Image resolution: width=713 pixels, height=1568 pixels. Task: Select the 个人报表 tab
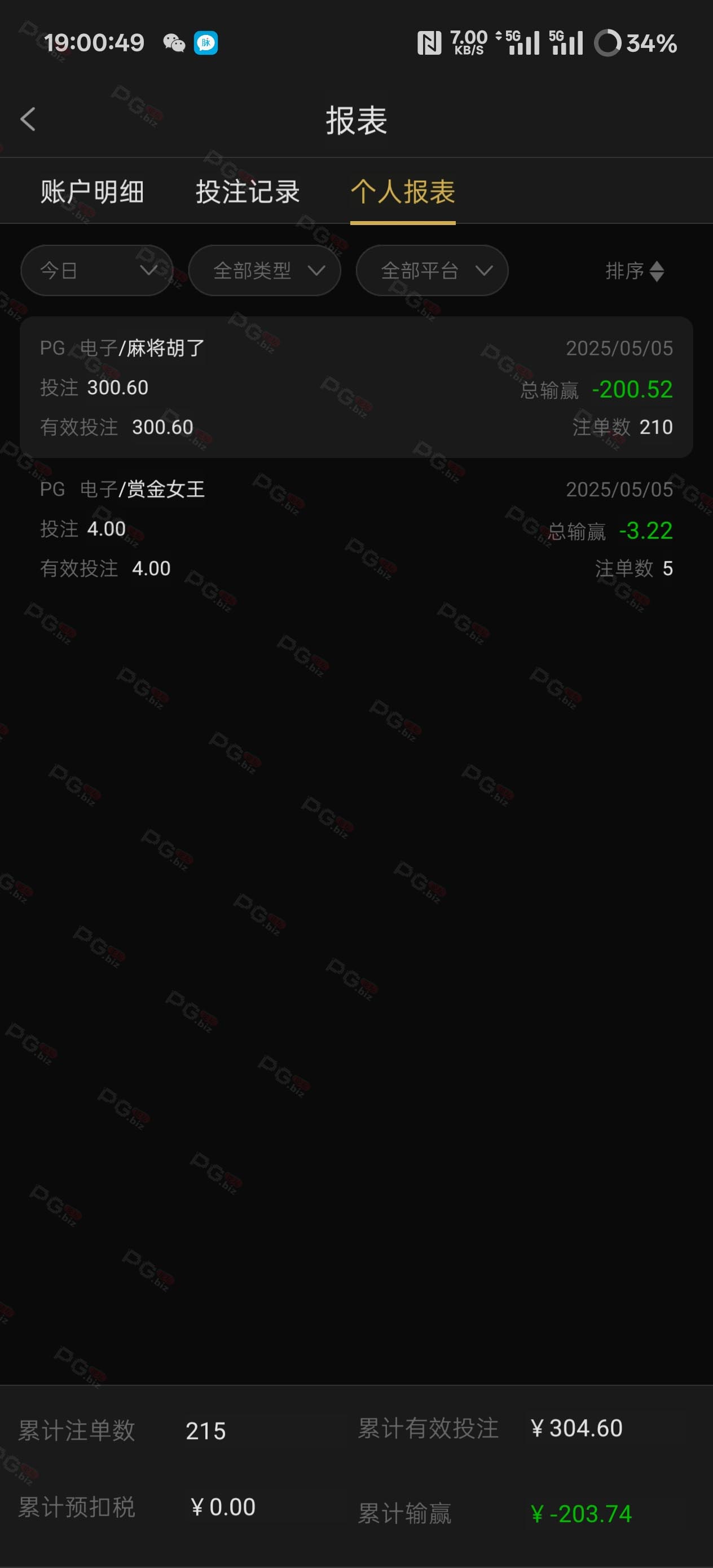(x=403, y=192)
